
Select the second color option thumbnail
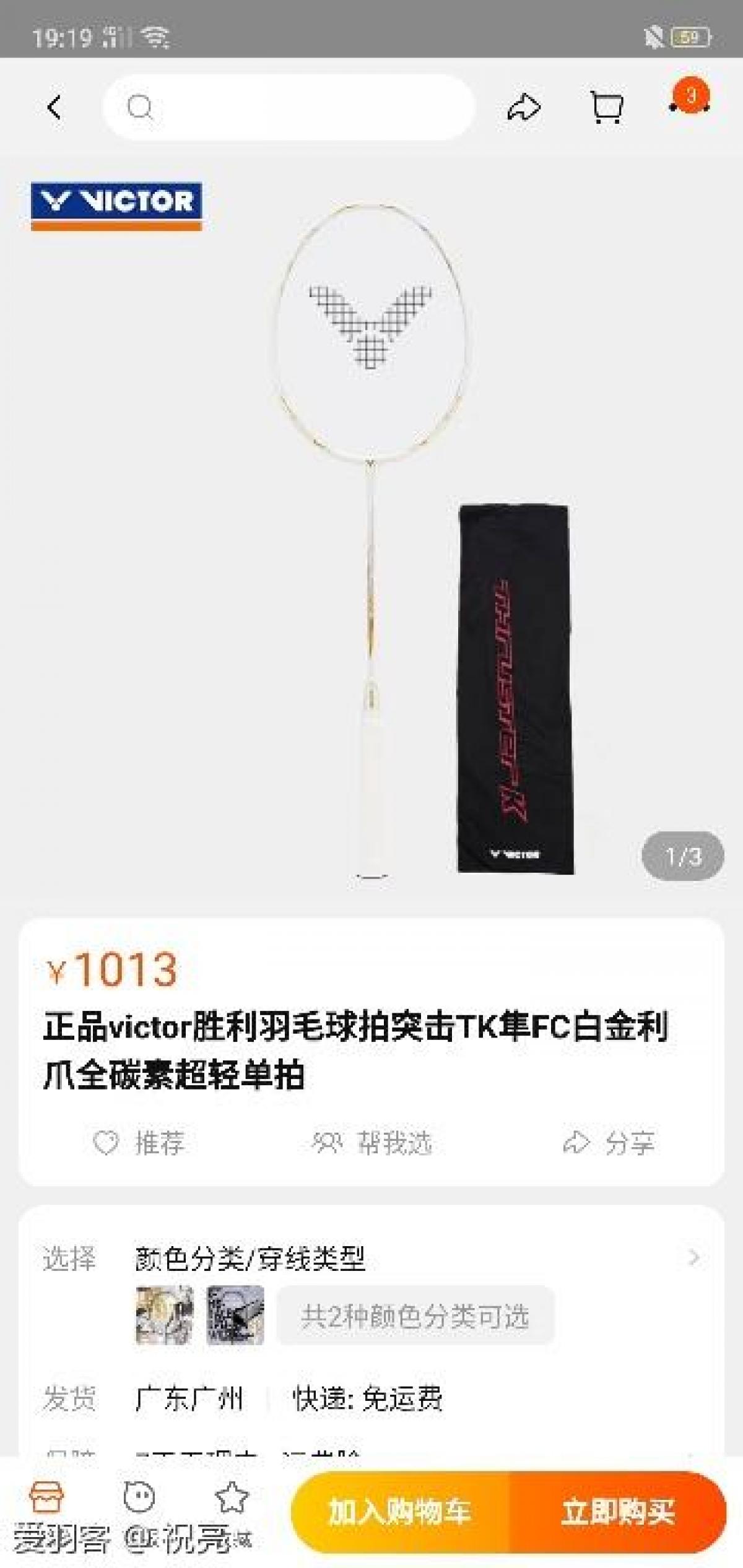pos(235,1315)
